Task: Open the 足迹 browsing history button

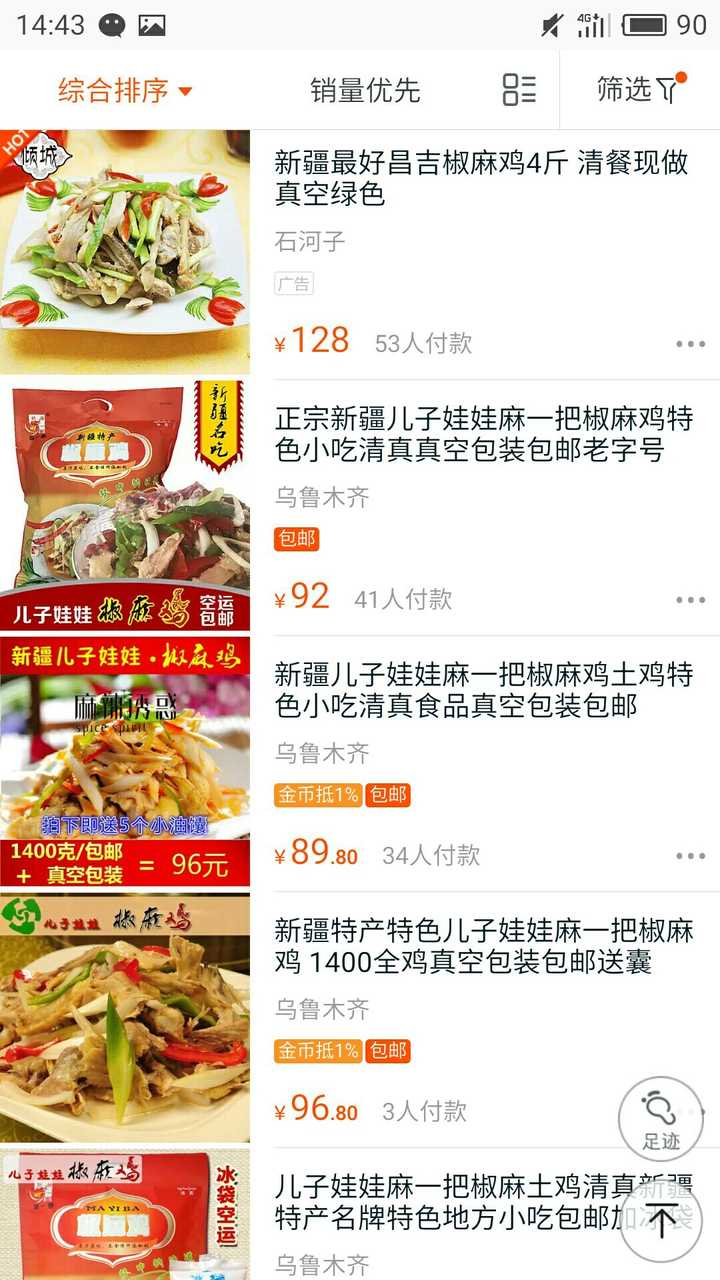Action: click(660, 1117)
